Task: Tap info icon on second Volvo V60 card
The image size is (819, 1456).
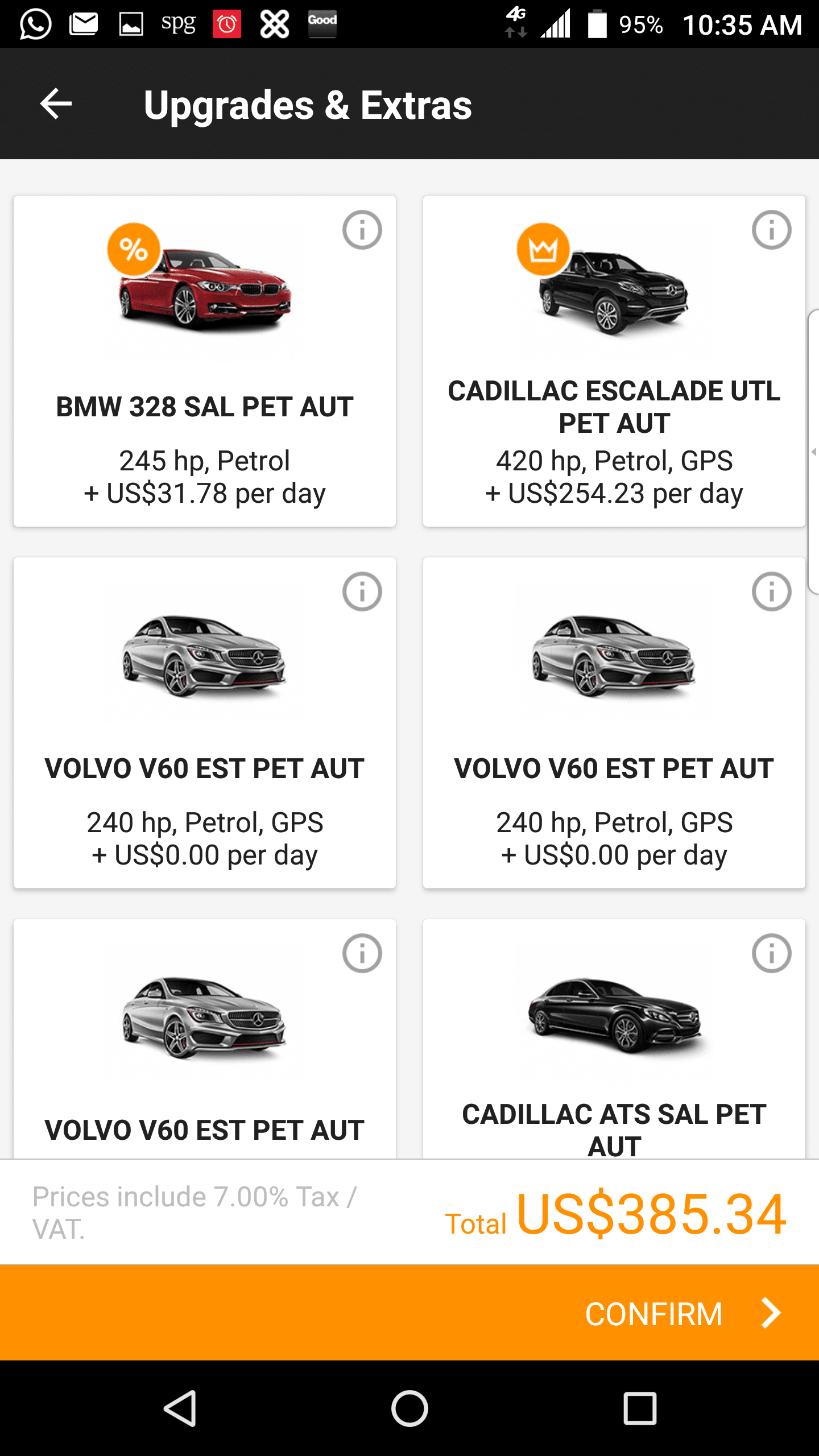Action: click(x=771, y=591)
